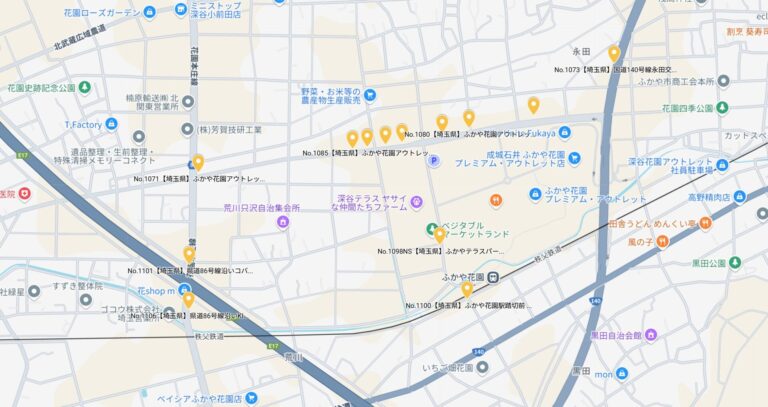The height and width of the screenshot is (407, 768).
Task: Tap the No.1101 pin
Action: point(188,255)
